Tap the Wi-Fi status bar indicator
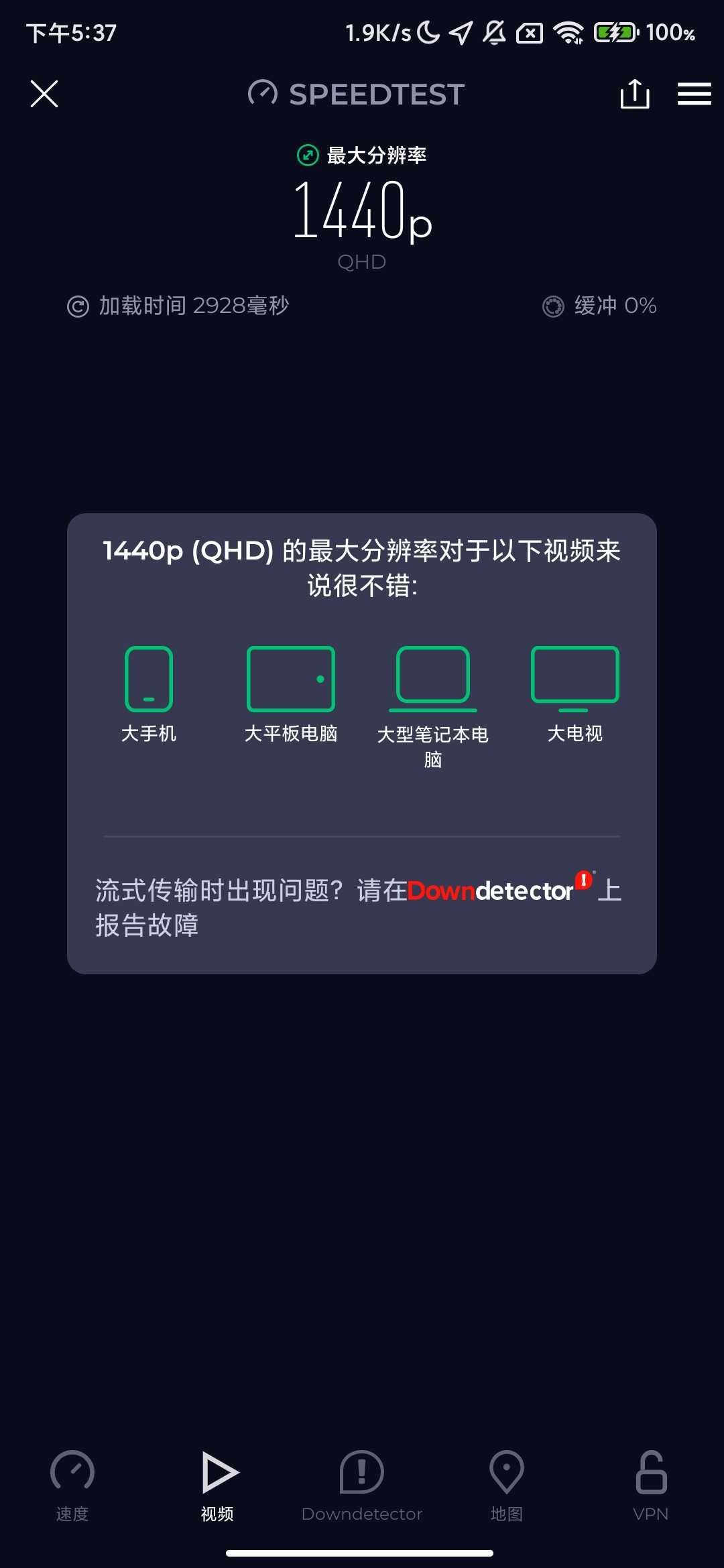724x1568 pixels. click(568, 32)
